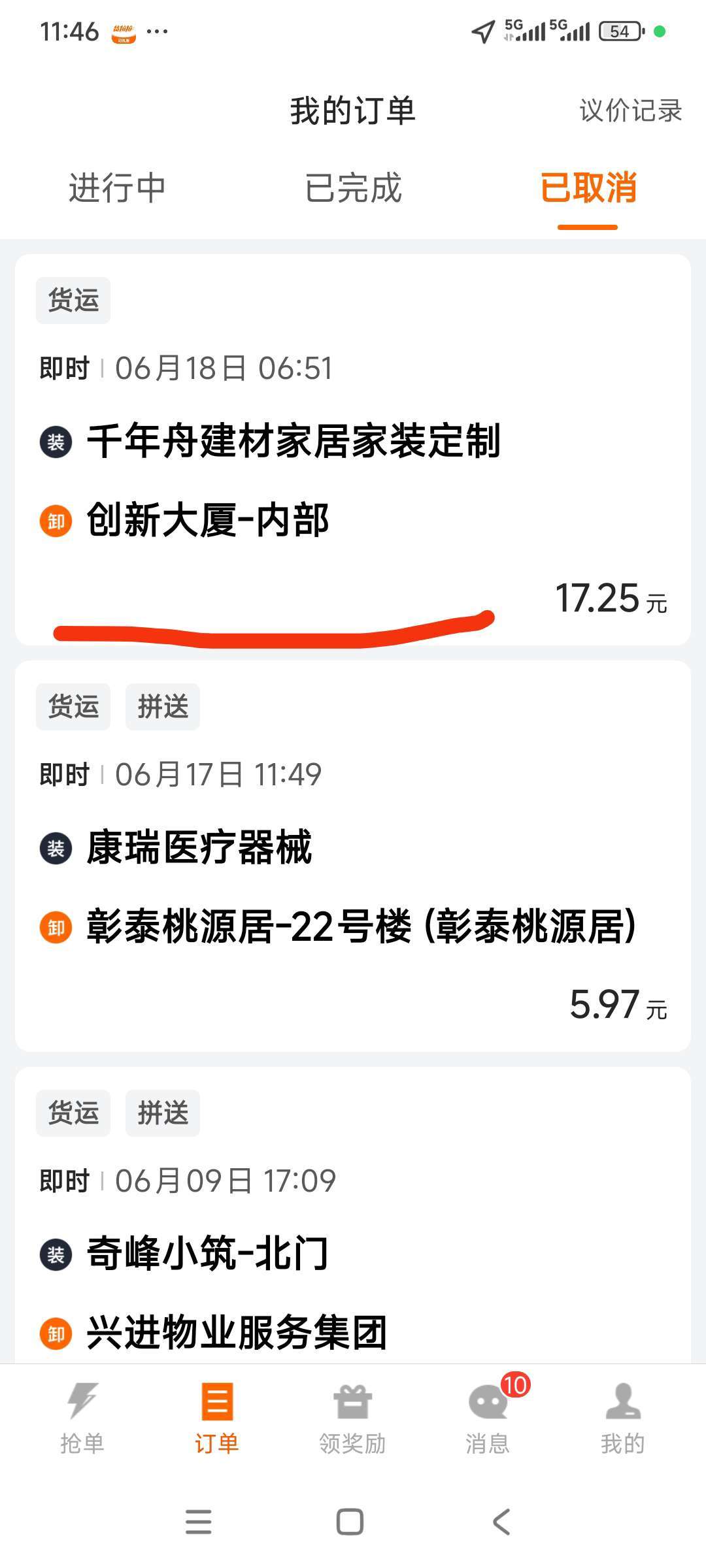This screenshot has width=706, height=1568.
Task: Select the 已取消 cancelled orders tab
Action: pos(588,188)
